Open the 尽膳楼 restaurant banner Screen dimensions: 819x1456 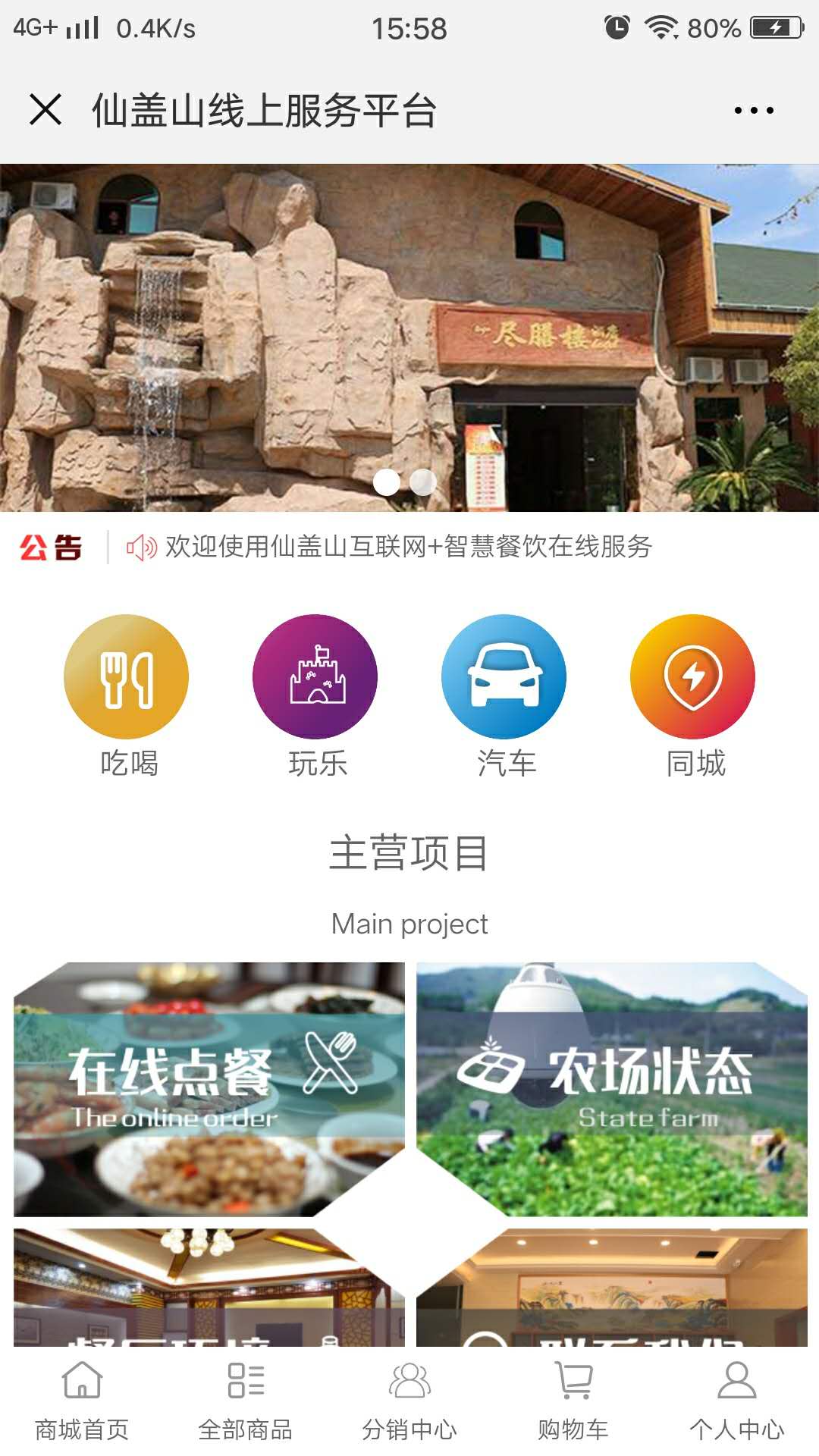point(409,337)
